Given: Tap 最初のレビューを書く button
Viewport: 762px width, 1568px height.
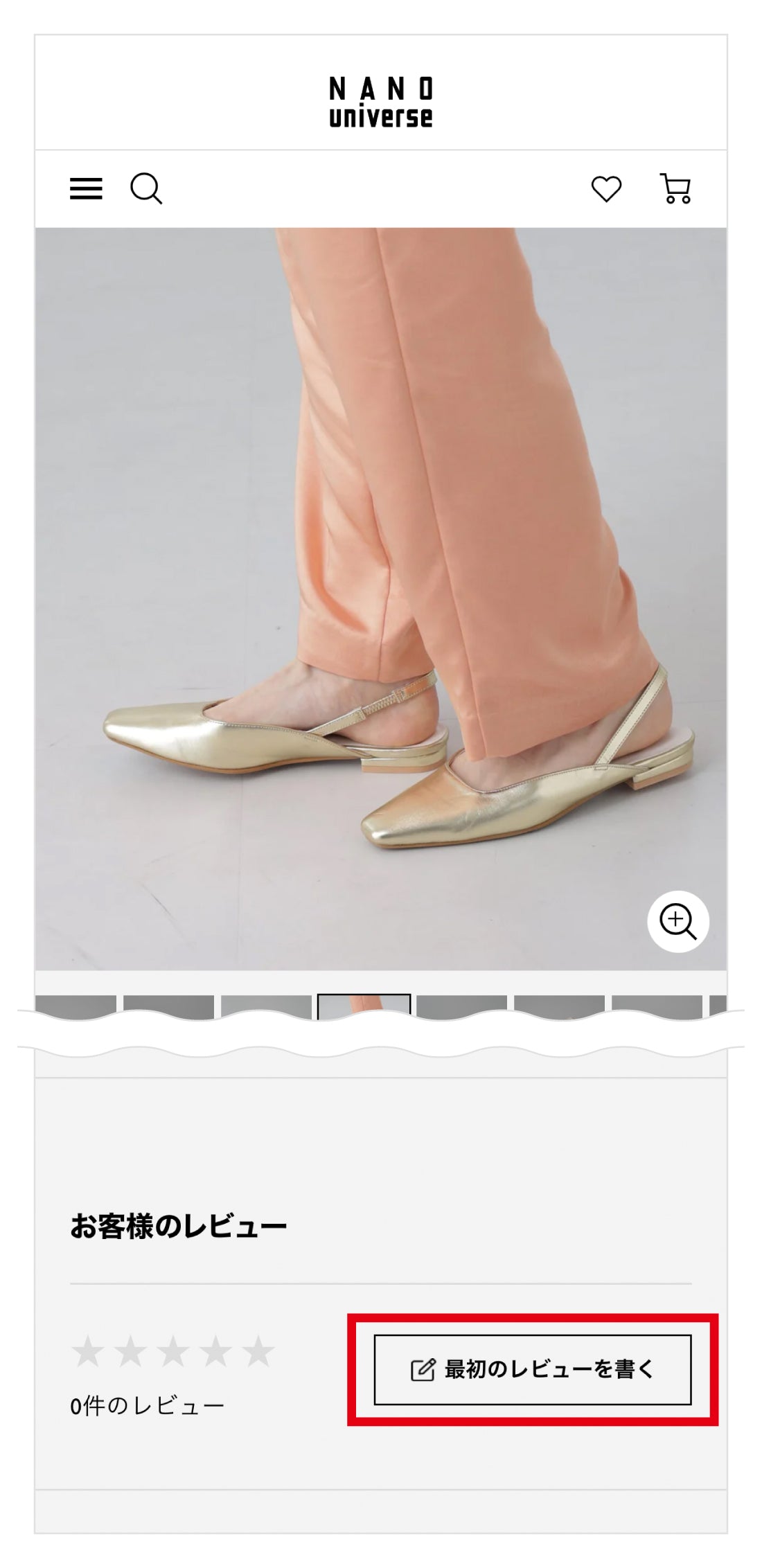Looking at the screenshot, I should click(x=532, y=1369).
